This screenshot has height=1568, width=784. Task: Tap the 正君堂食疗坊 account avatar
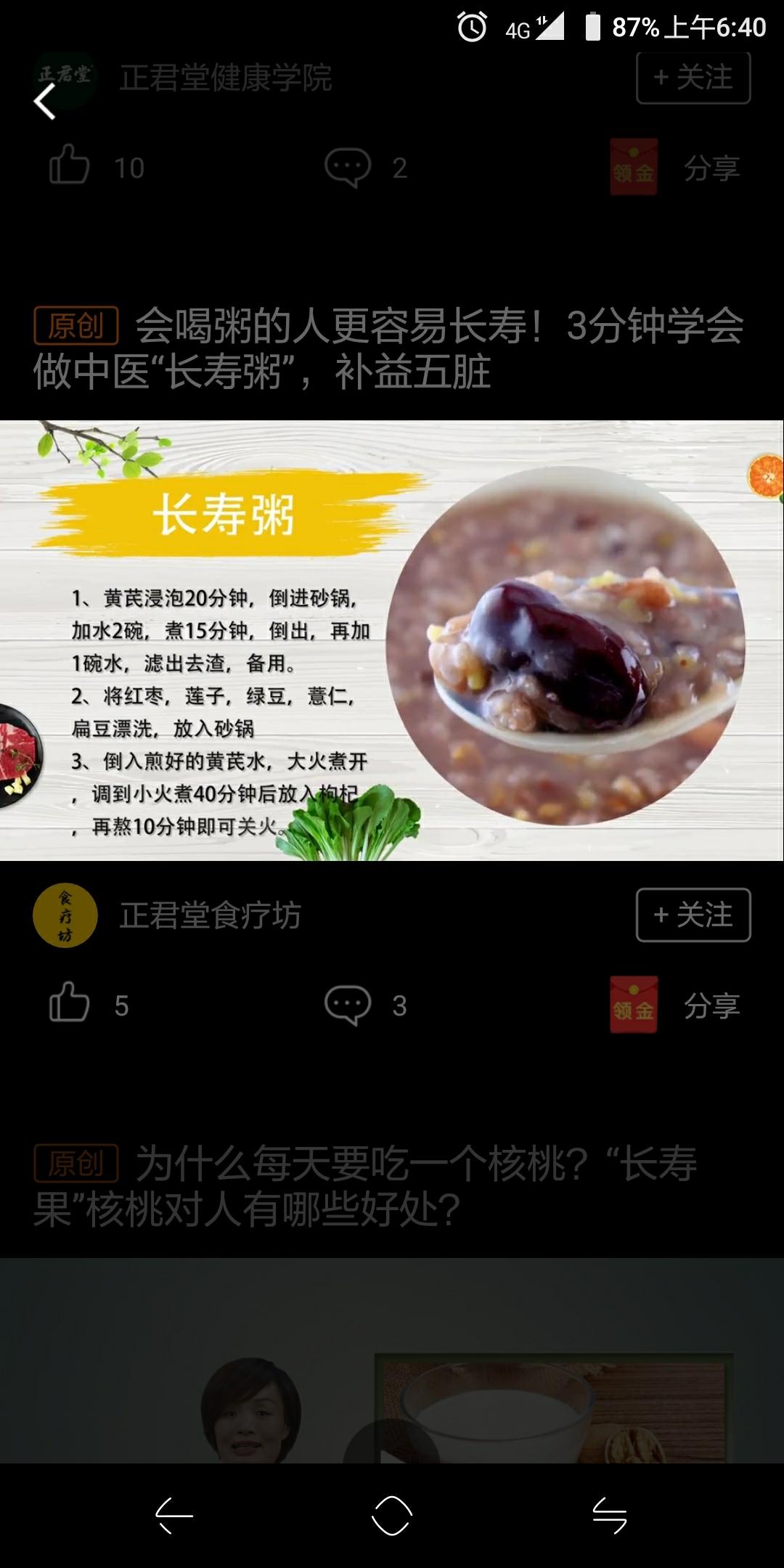click(x=64, y=916)
